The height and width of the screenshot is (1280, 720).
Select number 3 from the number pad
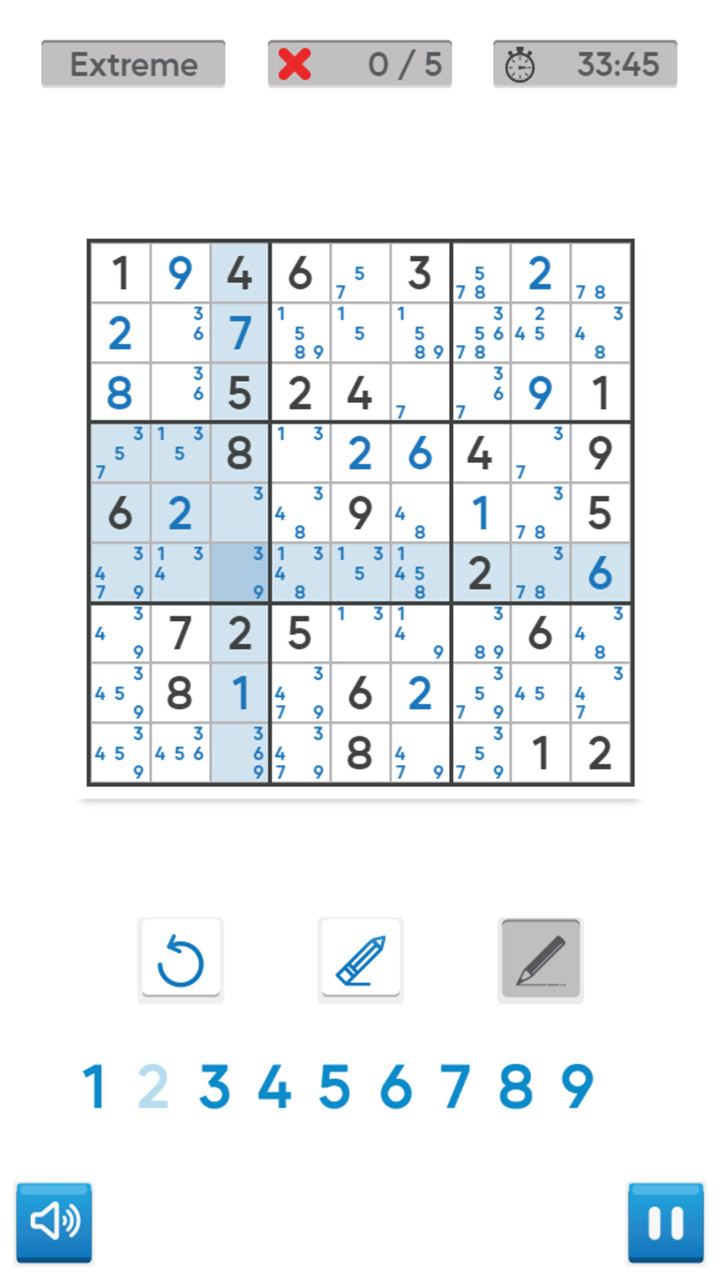pyautogui.click(x=214, y=1086)
